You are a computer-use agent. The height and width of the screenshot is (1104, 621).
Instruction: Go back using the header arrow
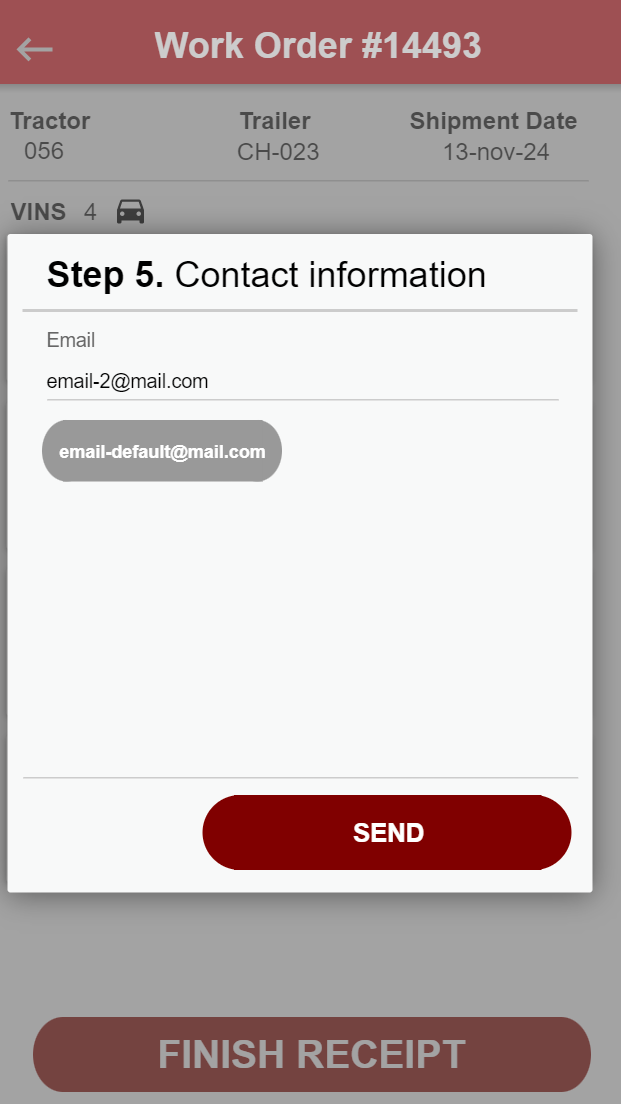pyautogui.click(x=35, y=47)
